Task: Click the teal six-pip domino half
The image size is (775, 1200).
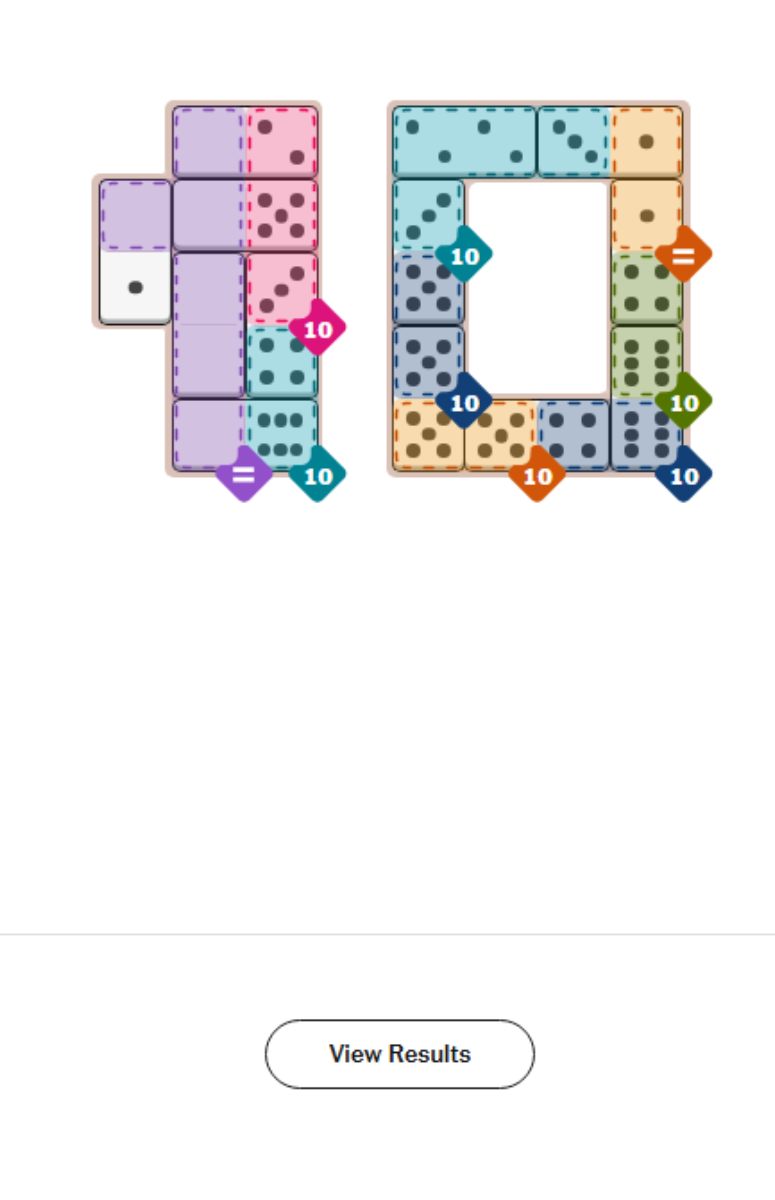Action: 280,434
